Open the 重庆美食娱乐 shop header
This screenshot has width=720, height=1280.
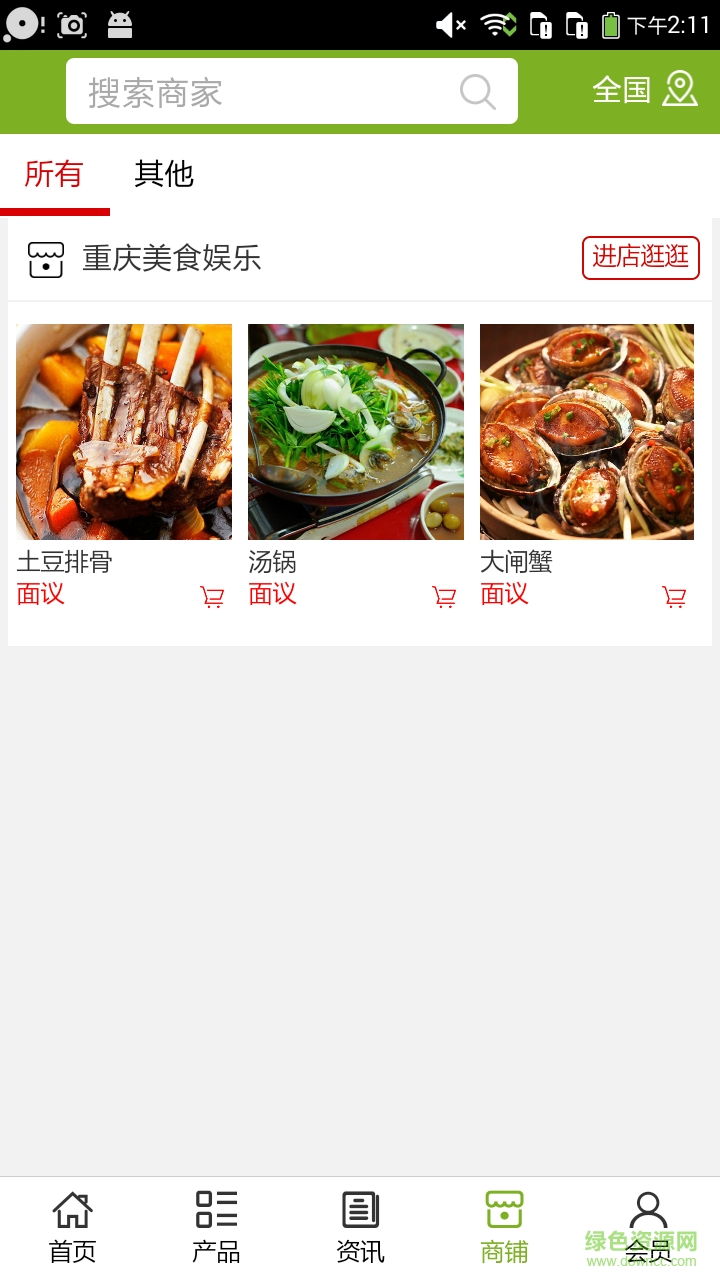point(170,258)
